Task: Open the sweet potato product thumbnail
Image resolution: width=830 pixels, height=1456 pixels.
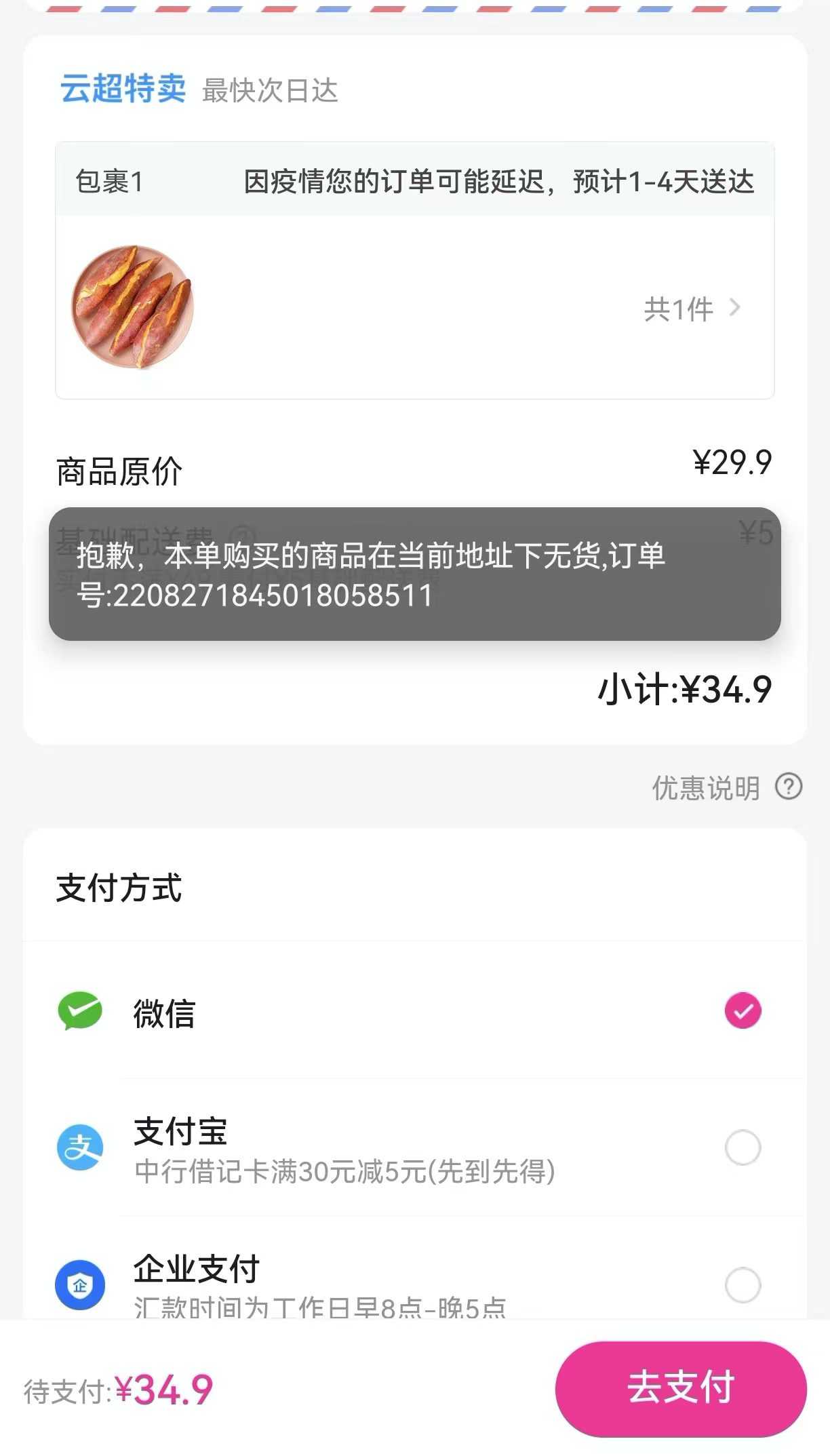Action: (x=133, y=307)
